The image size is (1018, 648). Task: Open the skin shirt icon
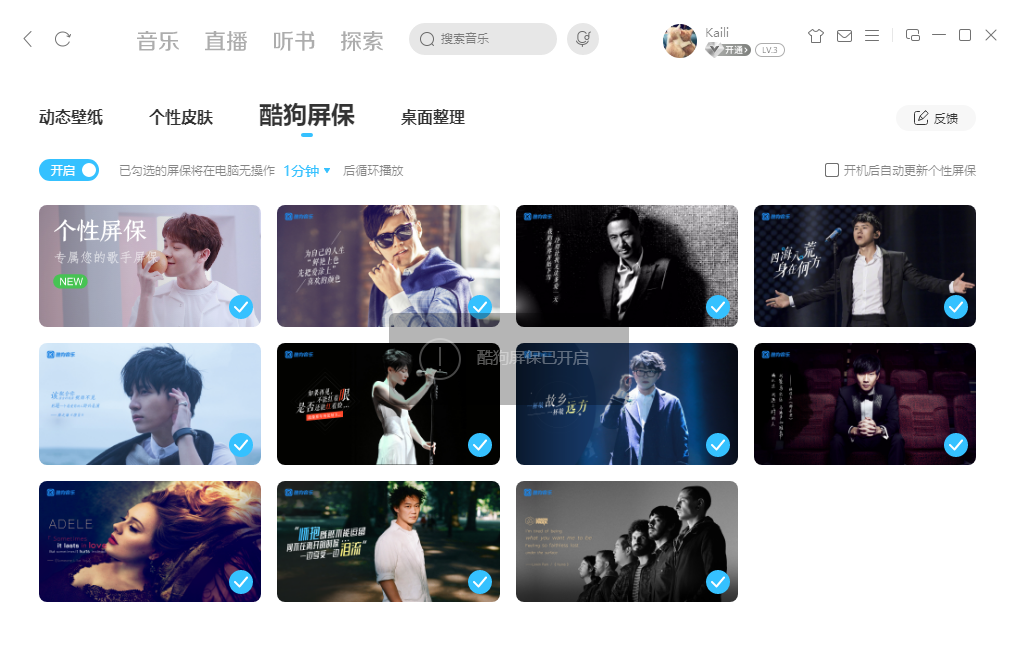pyautogui.click(x=815, y=36)
